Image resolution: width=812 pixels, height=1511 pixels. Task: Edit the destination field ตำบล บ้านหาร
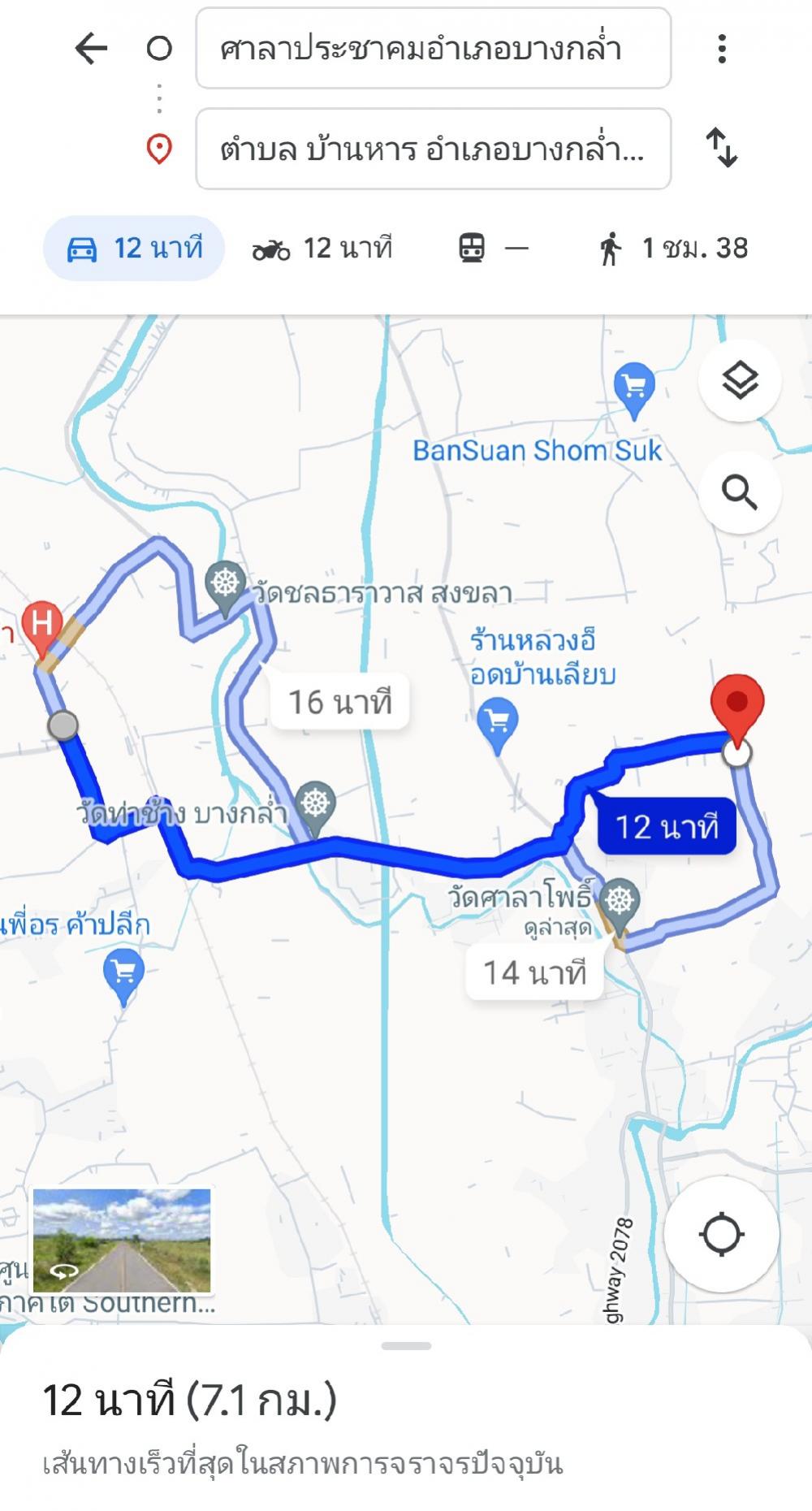point(433,149)
